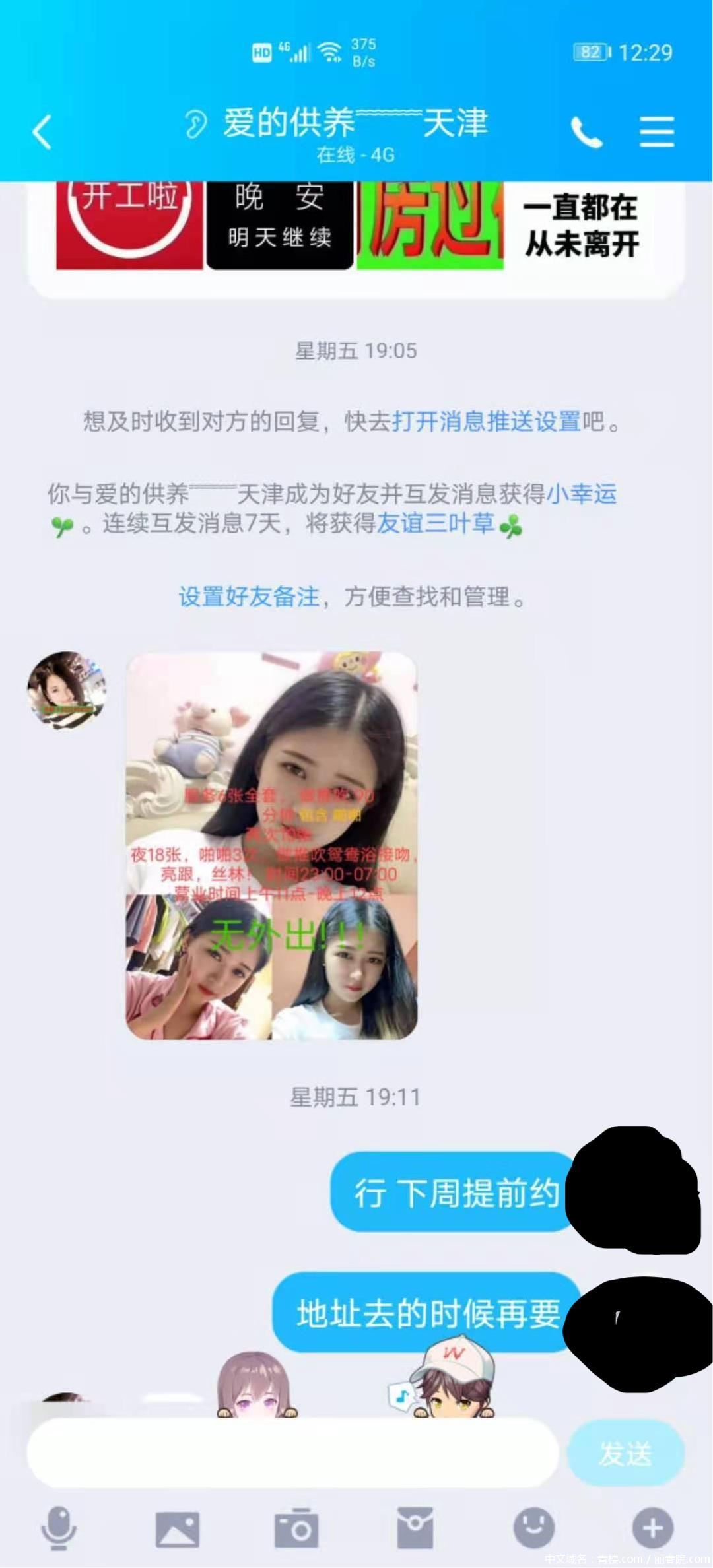Open the 友谊三叶草 link
Image resolution: width=713 pixels, height=1568 pixels.
tap(436, 523)
